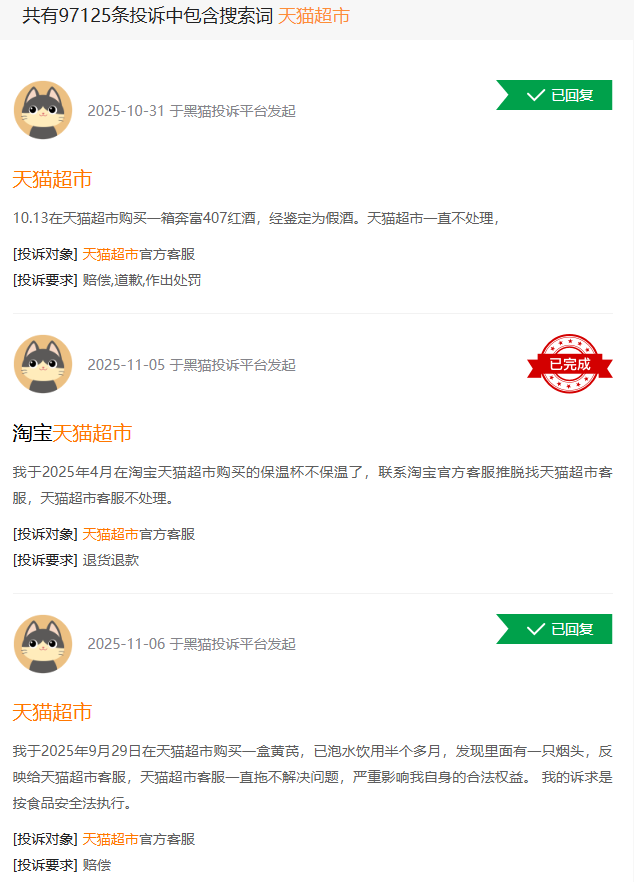Tap the avatar on the 2025-10-31 complaint
This screenshot has width=634, height=882.
[x=43, y=110]
